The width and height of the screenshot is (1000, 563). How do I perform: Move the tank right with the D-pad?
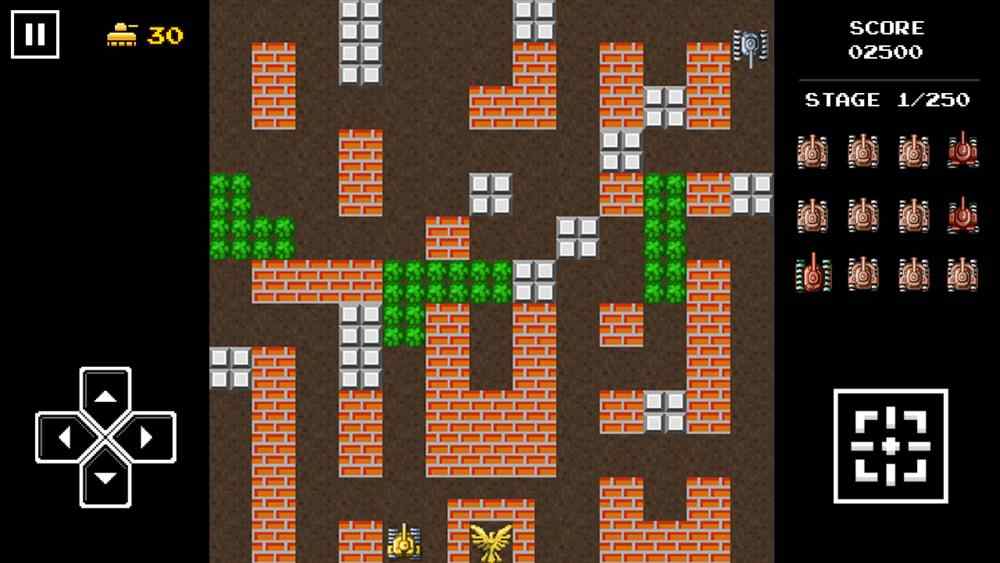point(148,437)
